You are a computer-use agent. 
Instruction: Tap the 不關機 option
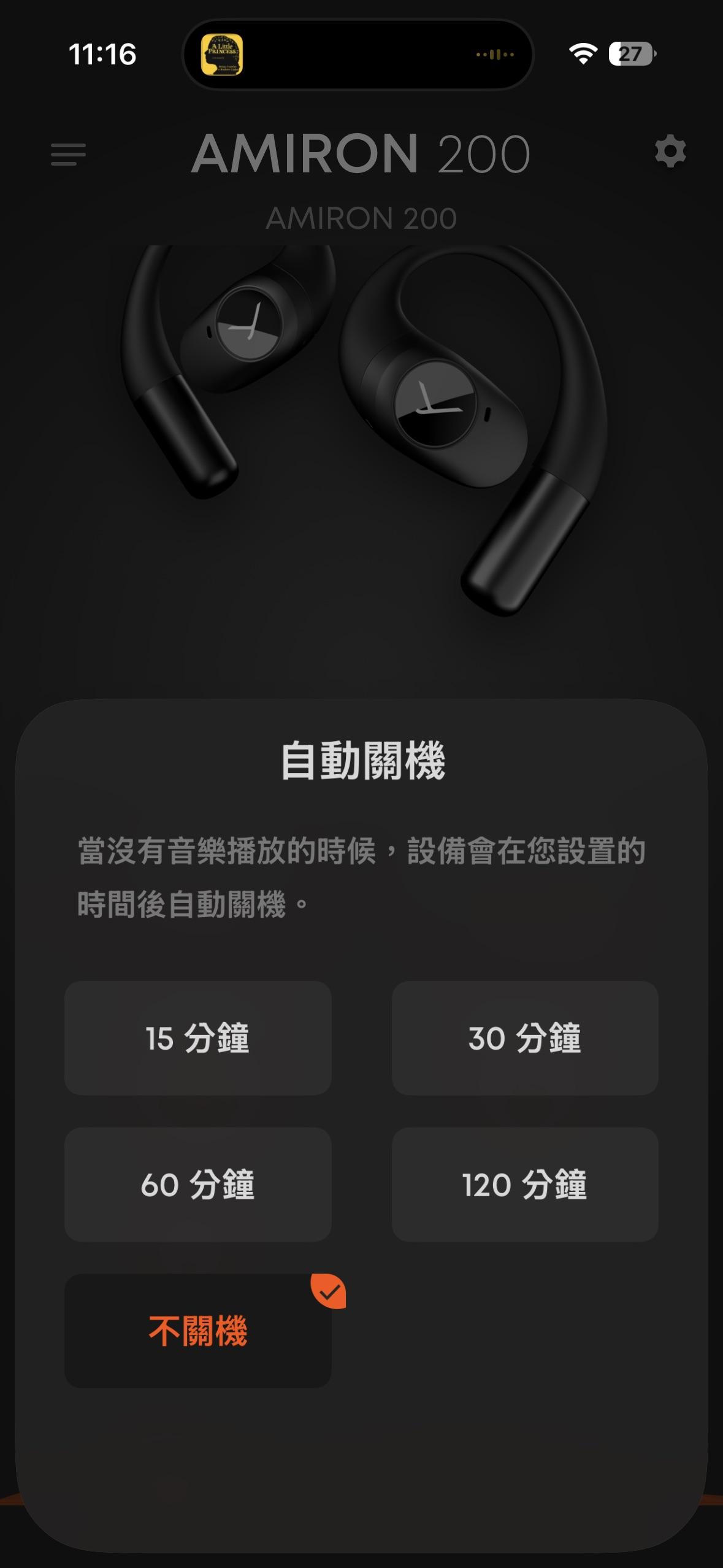click(197, 1331)
